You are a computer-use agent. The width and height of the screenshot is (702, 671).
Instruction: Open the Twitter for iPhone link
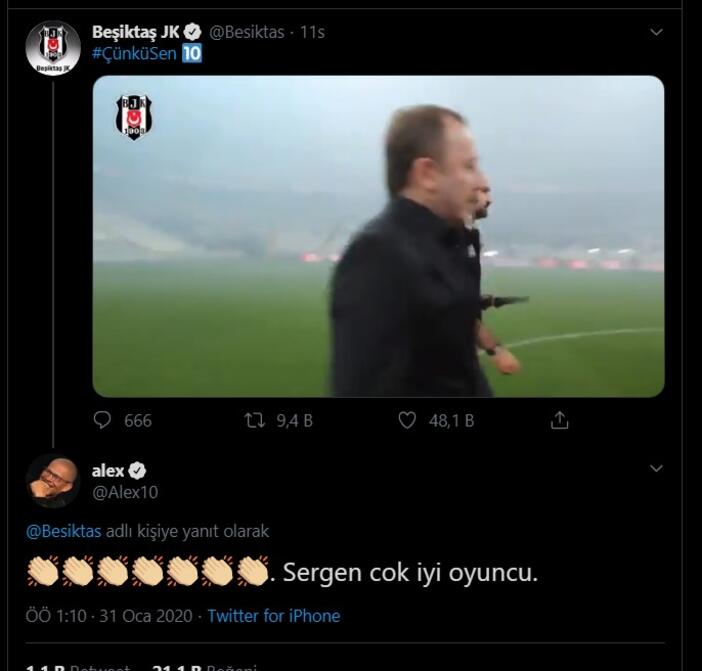pyautogui.click(x=273, y=616)
